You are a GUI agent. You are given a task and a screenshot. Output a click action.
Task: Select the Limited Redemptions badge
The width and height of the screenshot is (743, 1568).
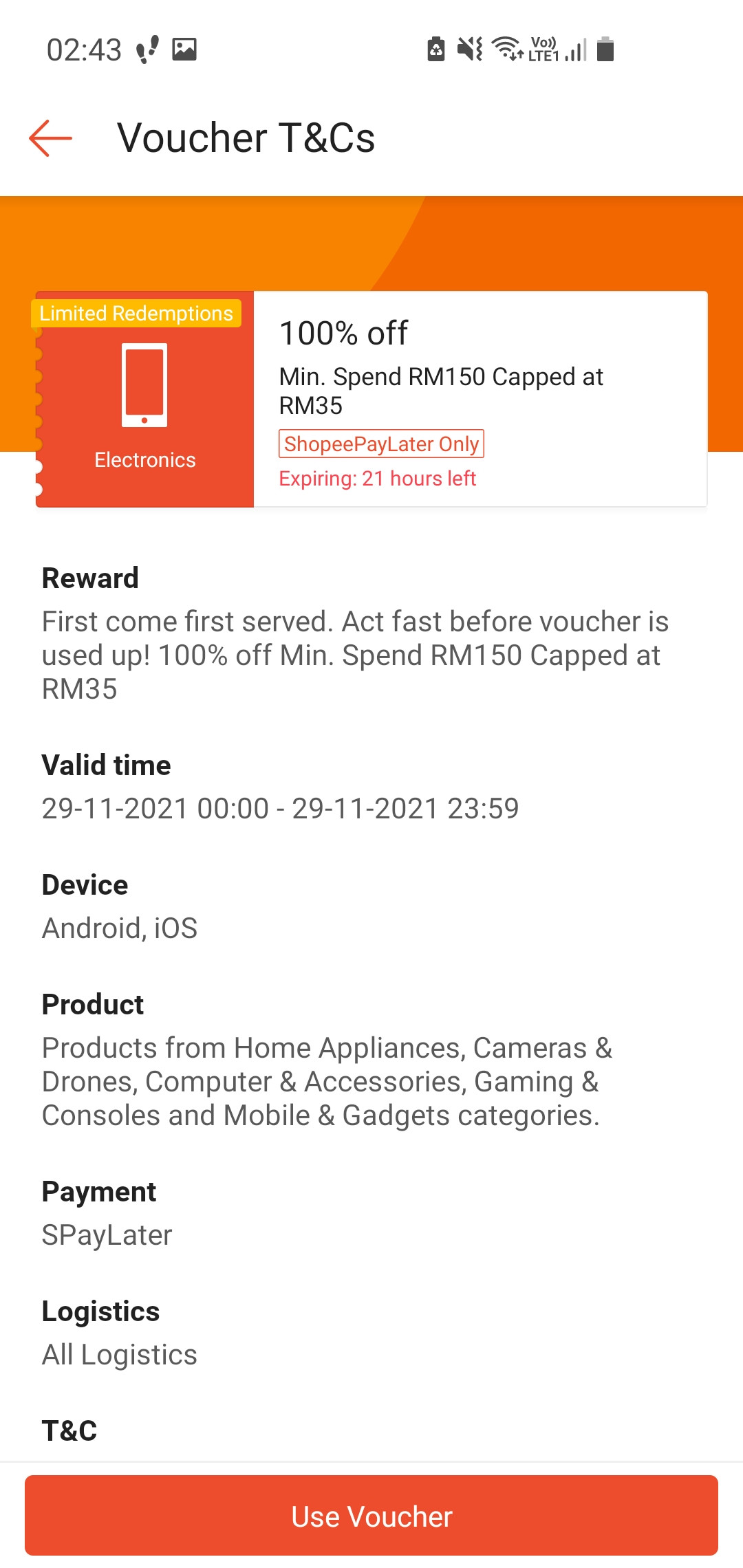click(136, 314)
